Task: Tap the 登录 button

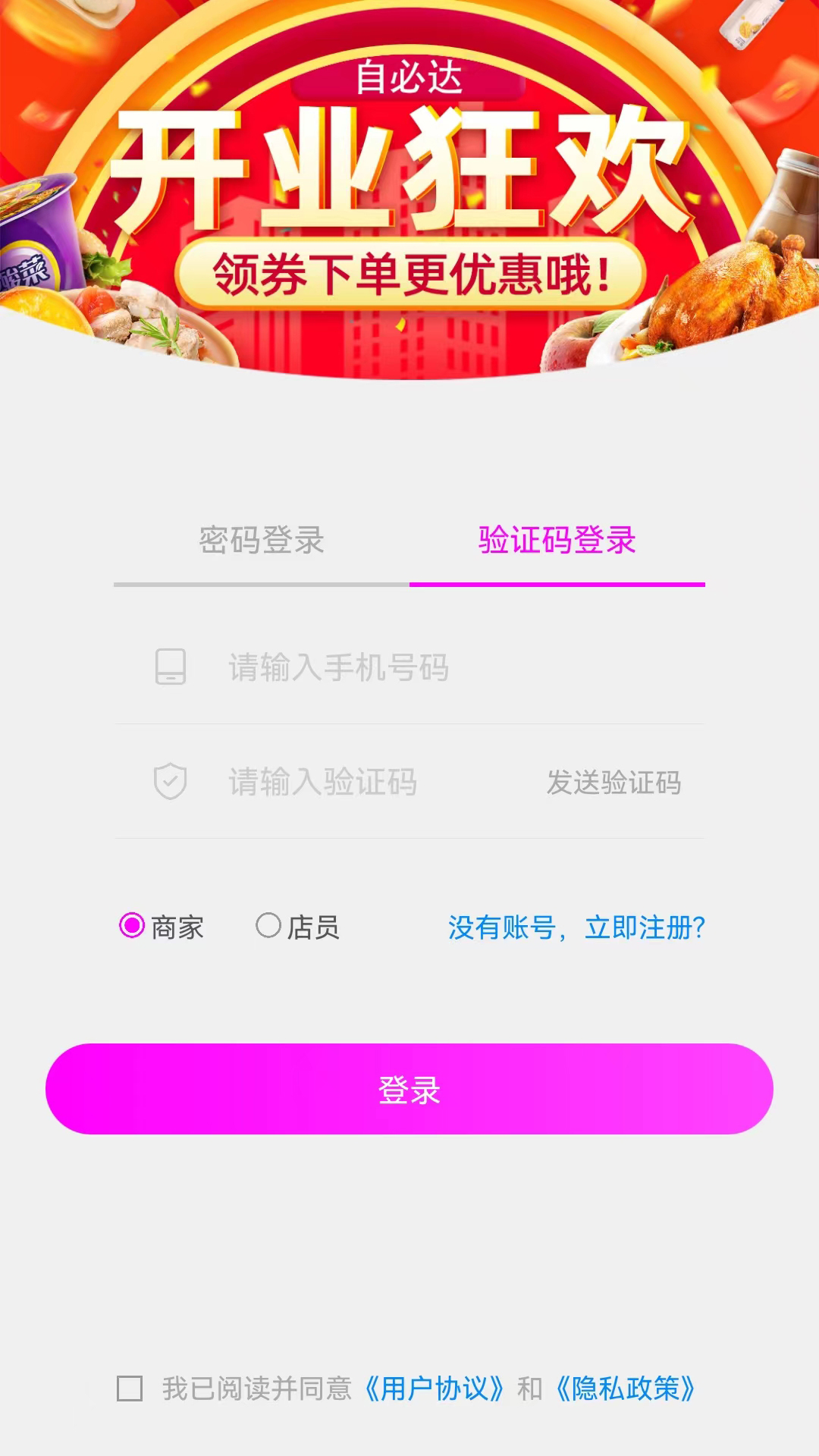Action: (x=409, y=1089)
